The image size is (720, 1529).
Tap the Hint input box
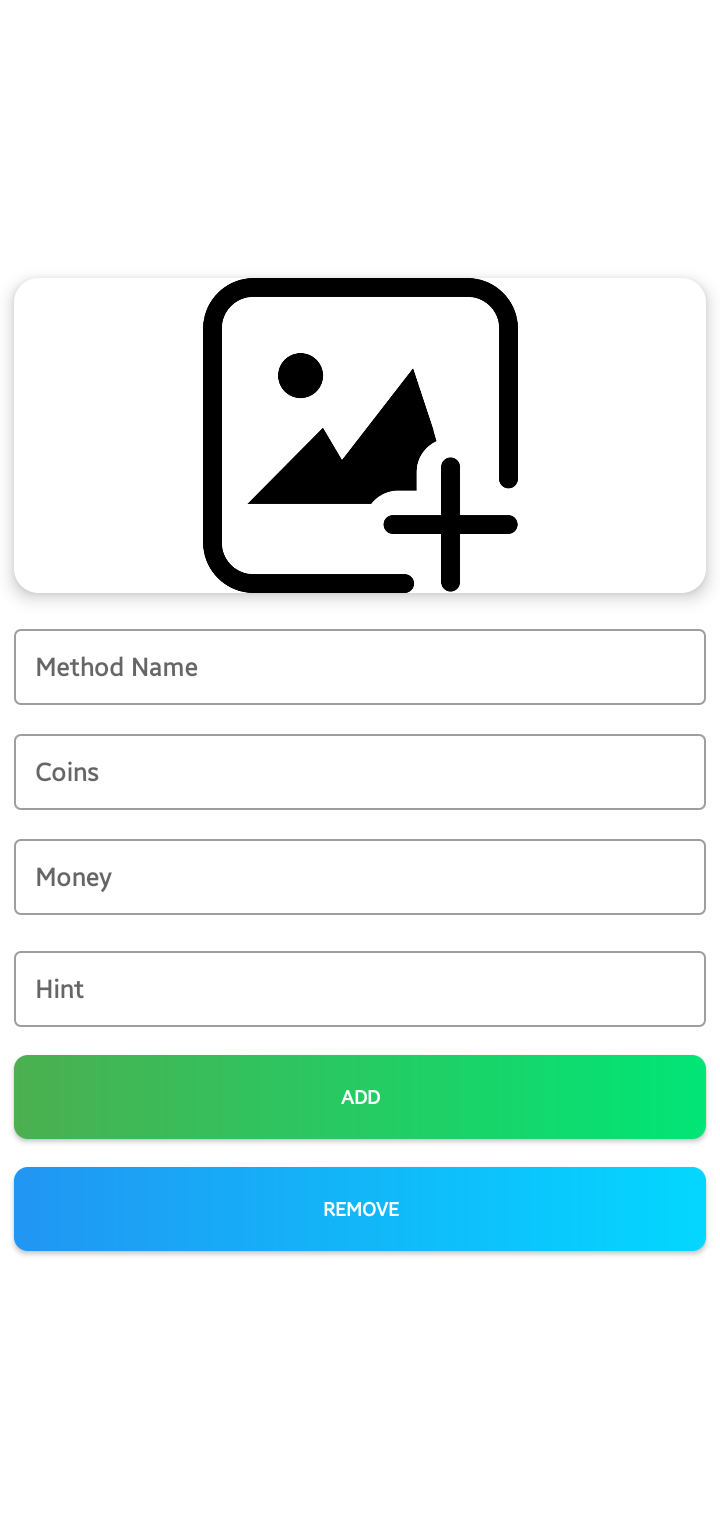360,989
